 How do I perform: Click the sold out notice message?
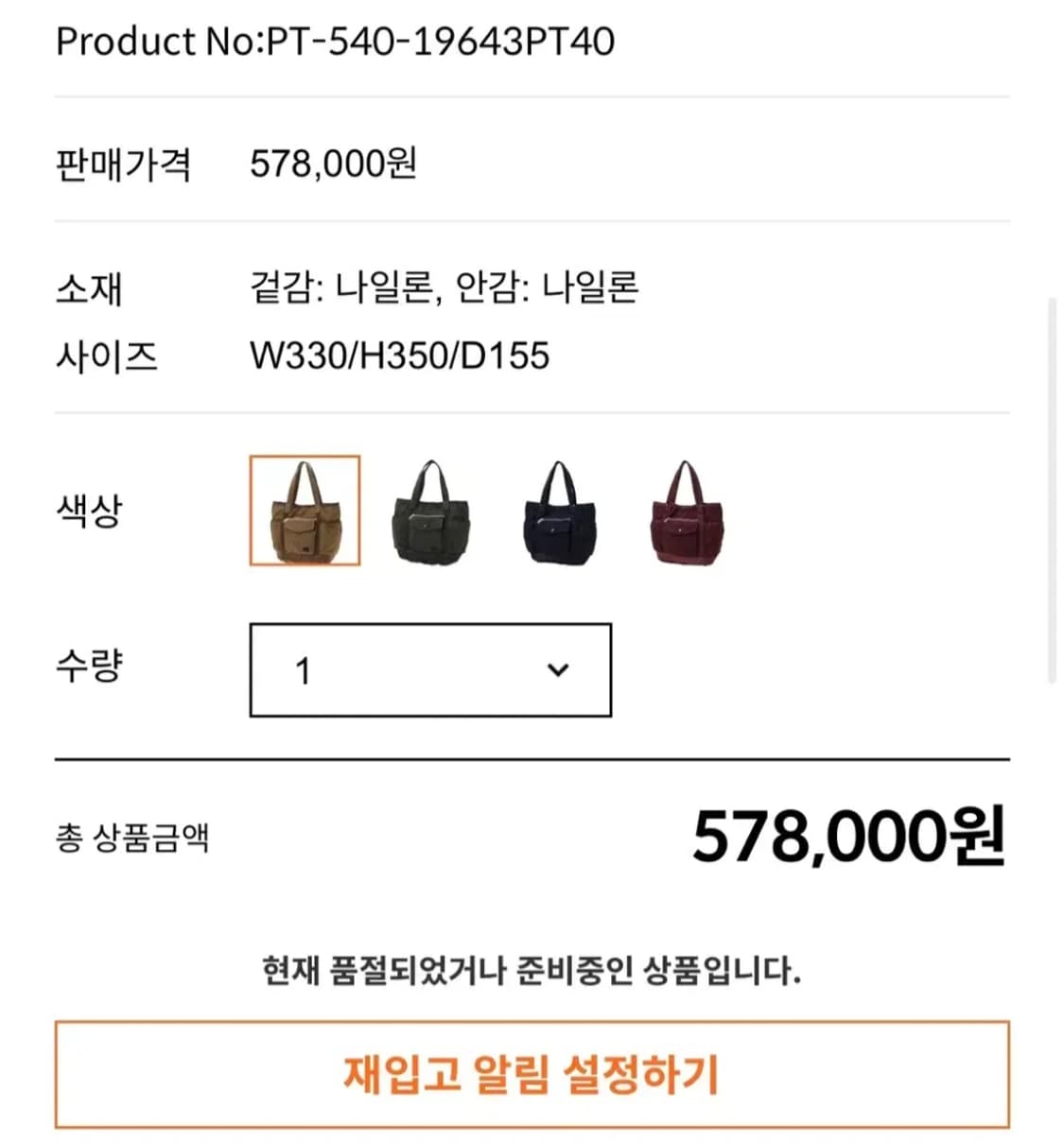(x=532, y=967)
